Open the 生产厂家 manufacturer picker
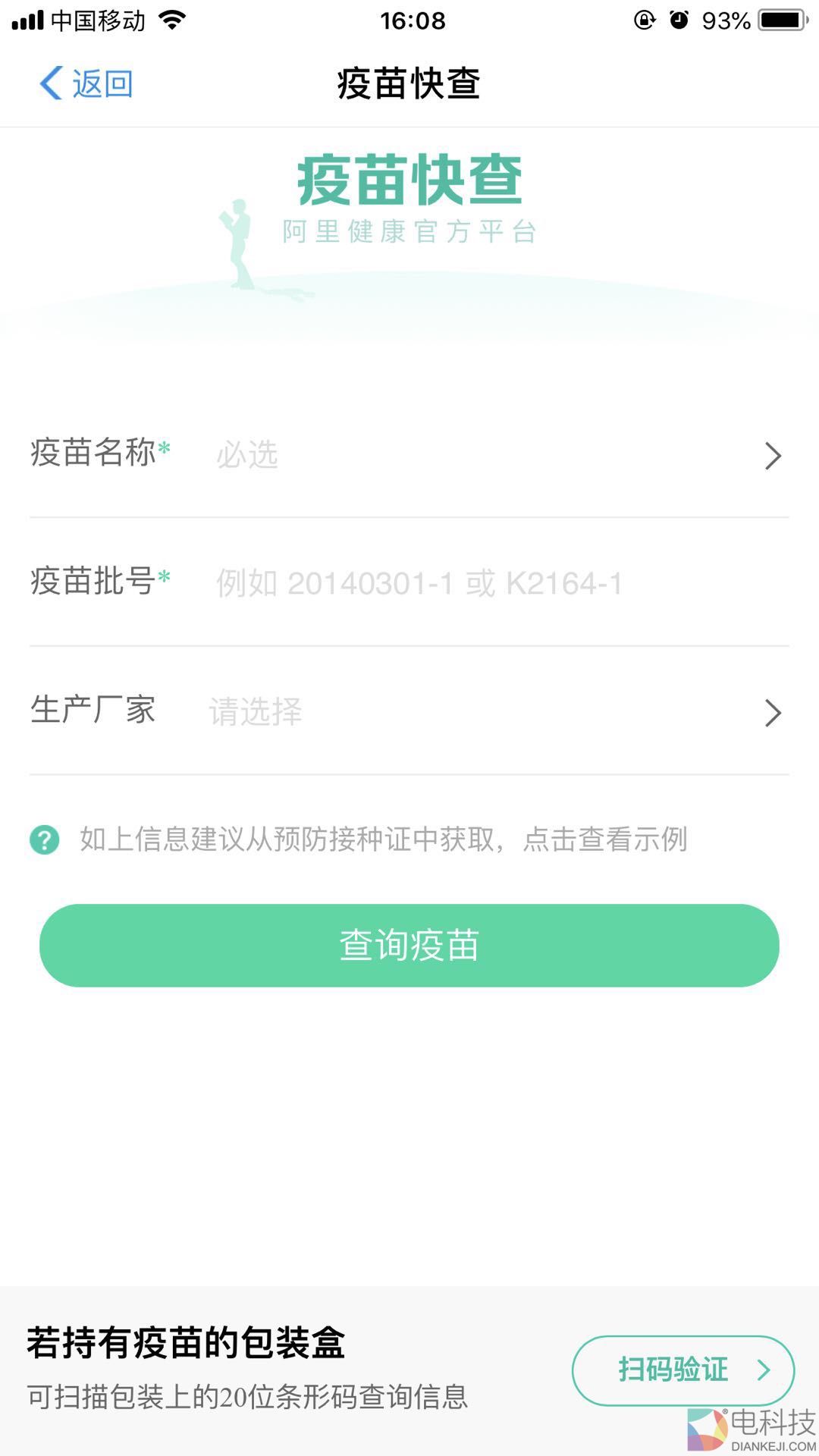 pyautogui.click(x=409, y=711)
